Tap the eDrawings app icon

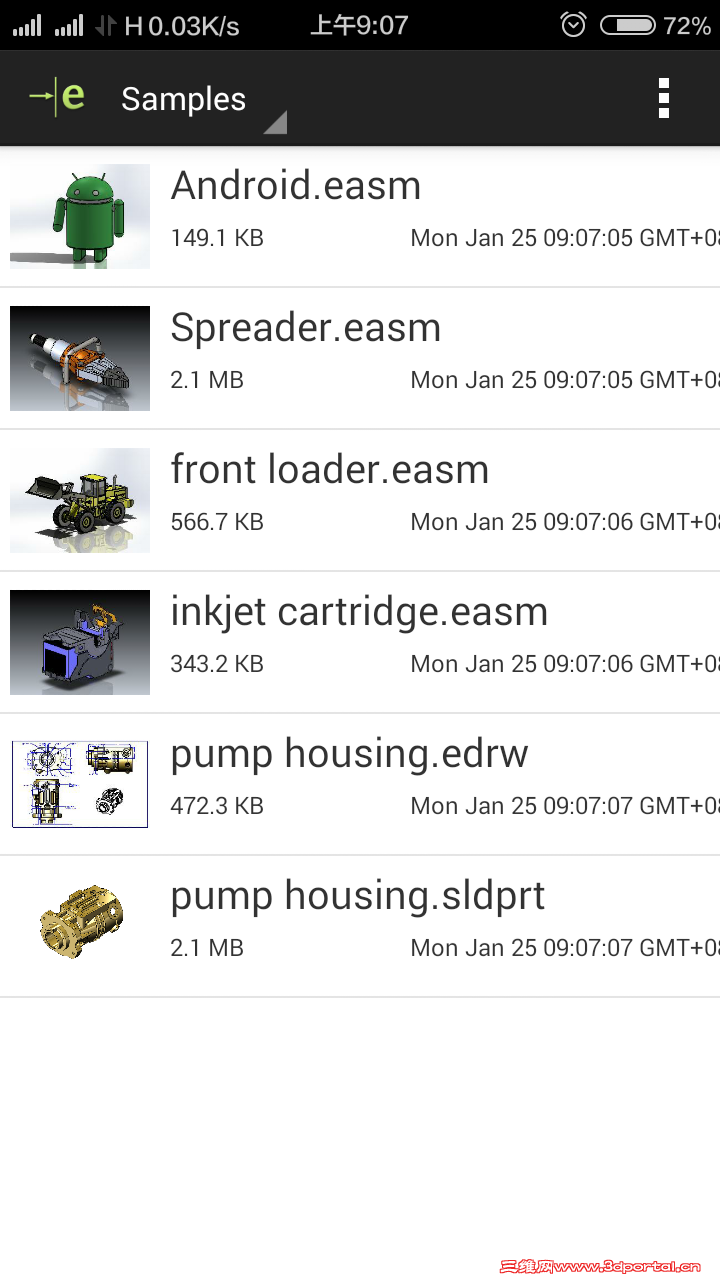click(57, 98)
